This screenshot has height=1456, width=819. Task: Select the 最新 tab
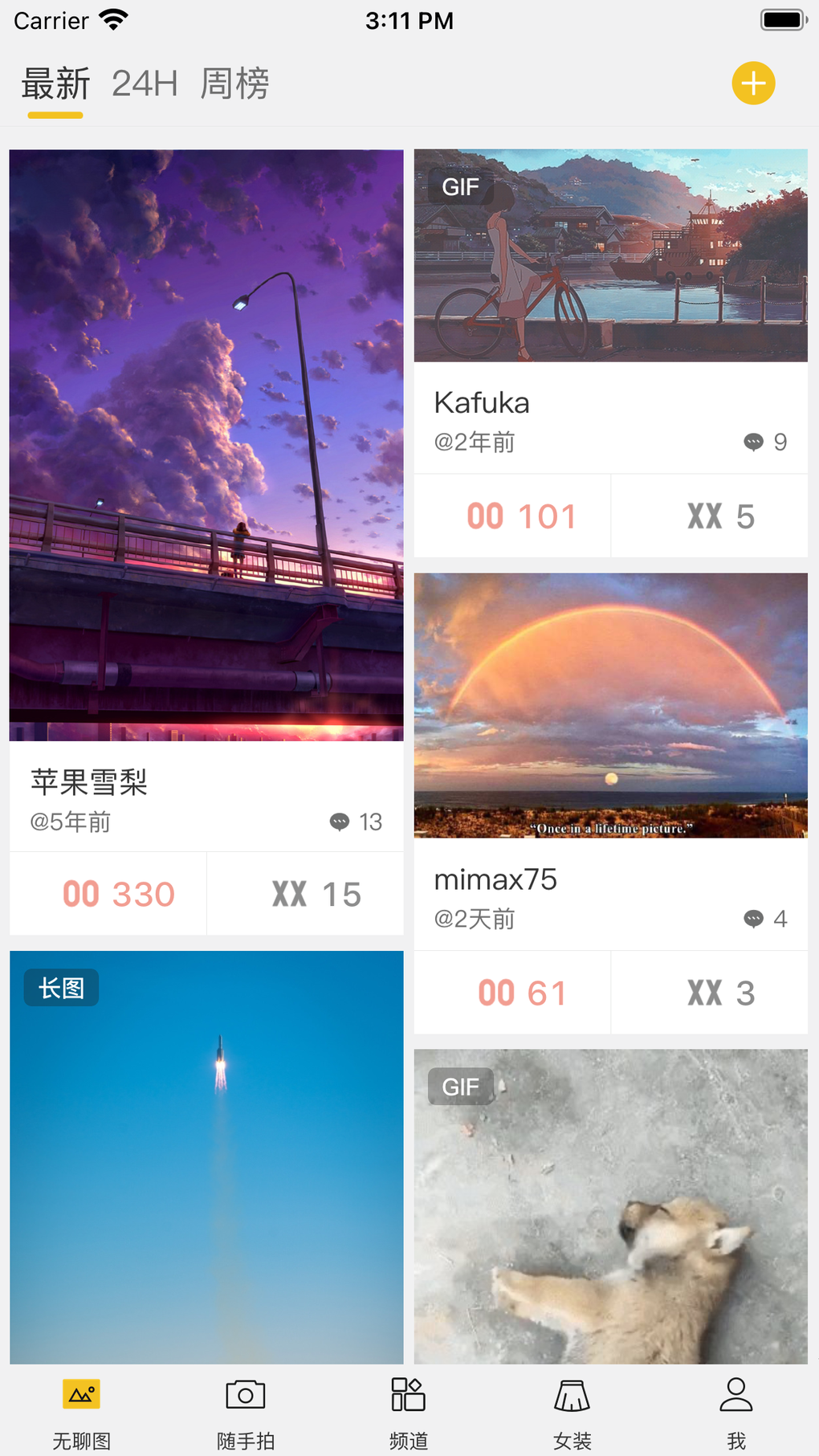[55, 84]
